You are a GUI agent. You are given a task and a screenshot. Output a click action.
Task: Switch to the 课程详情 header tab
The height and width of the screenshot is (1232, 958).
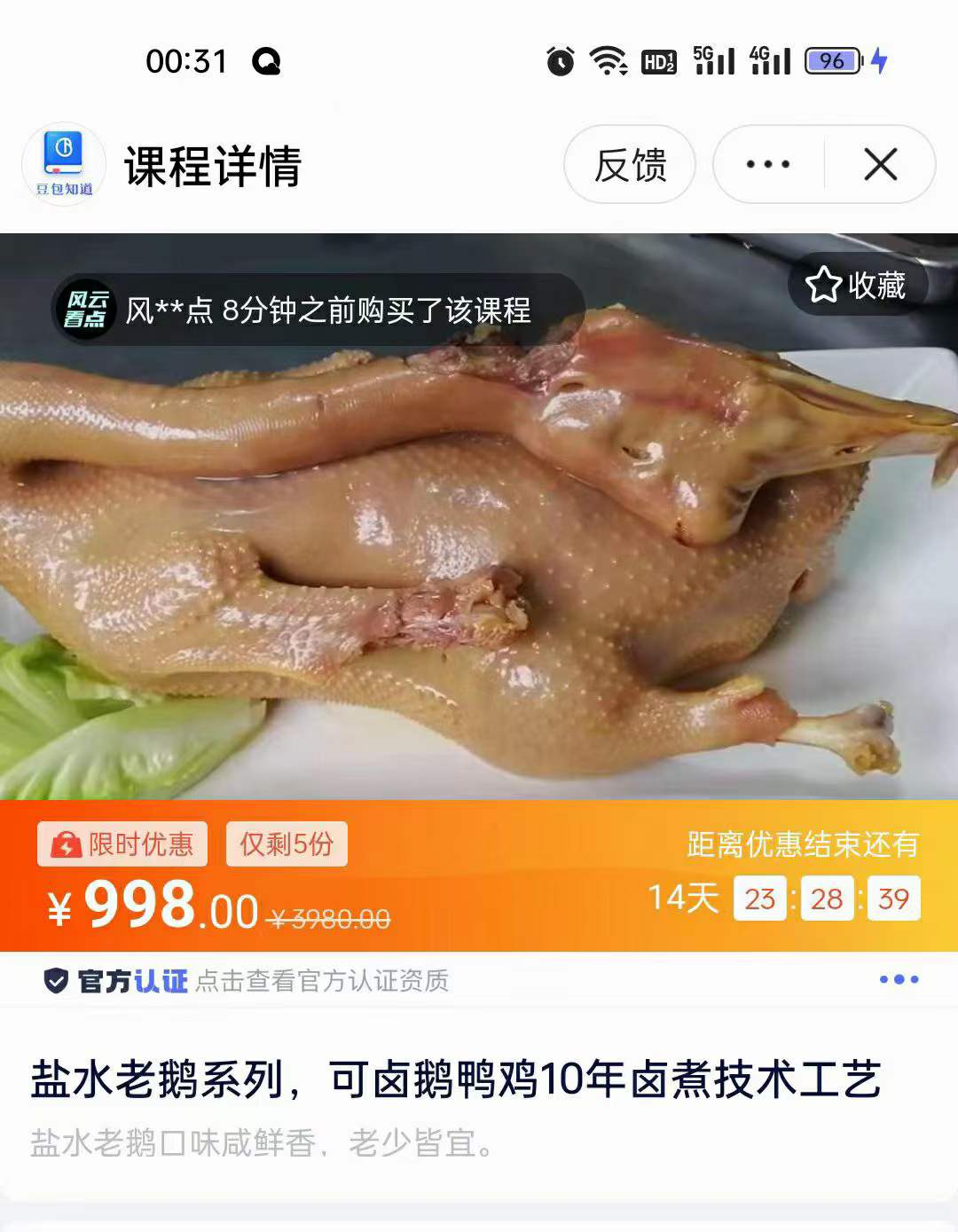coord(213,166)
